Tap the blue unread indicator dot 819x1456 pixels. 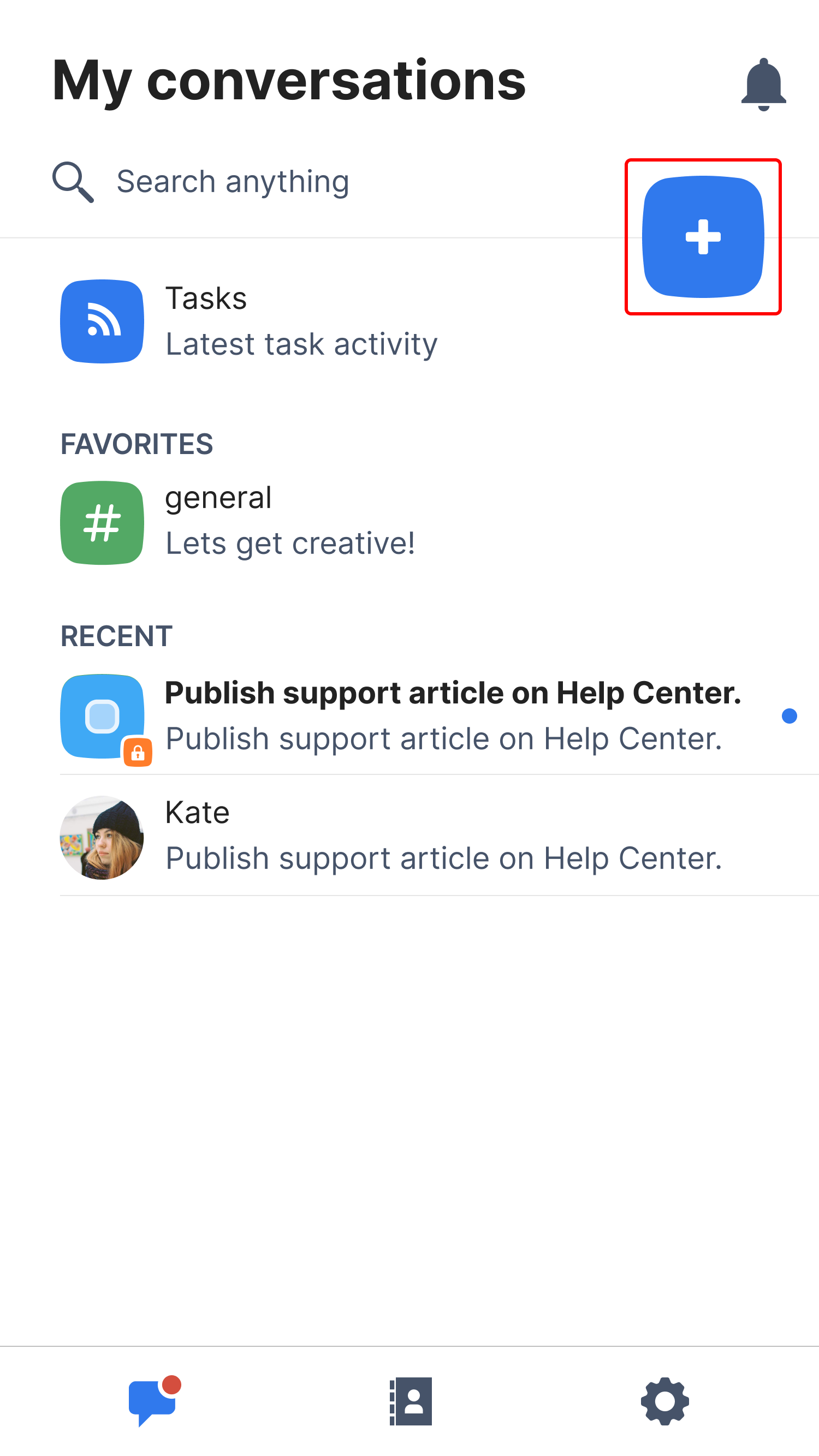(x=790, y=715)
